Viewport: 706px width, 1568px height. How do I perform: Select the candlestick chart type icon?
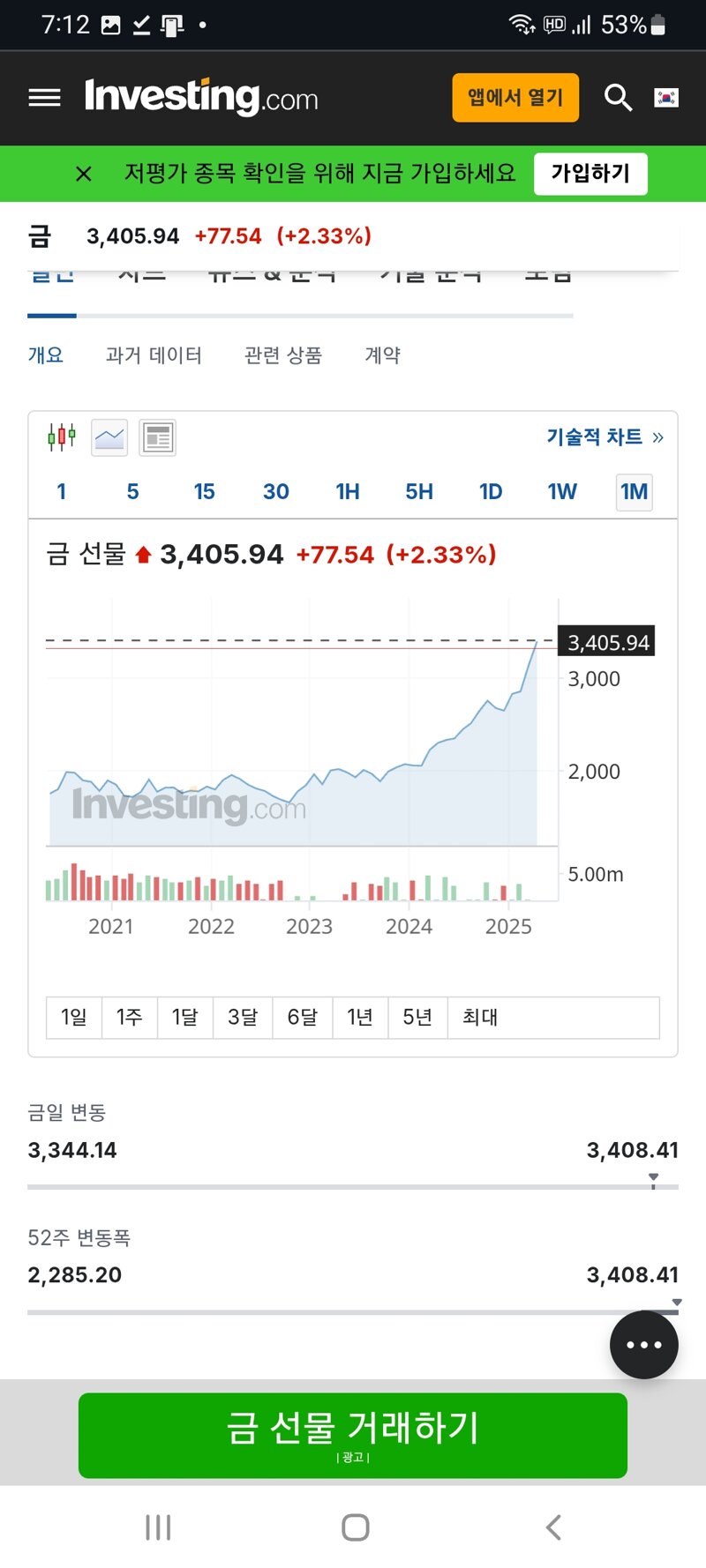point(62,437)
